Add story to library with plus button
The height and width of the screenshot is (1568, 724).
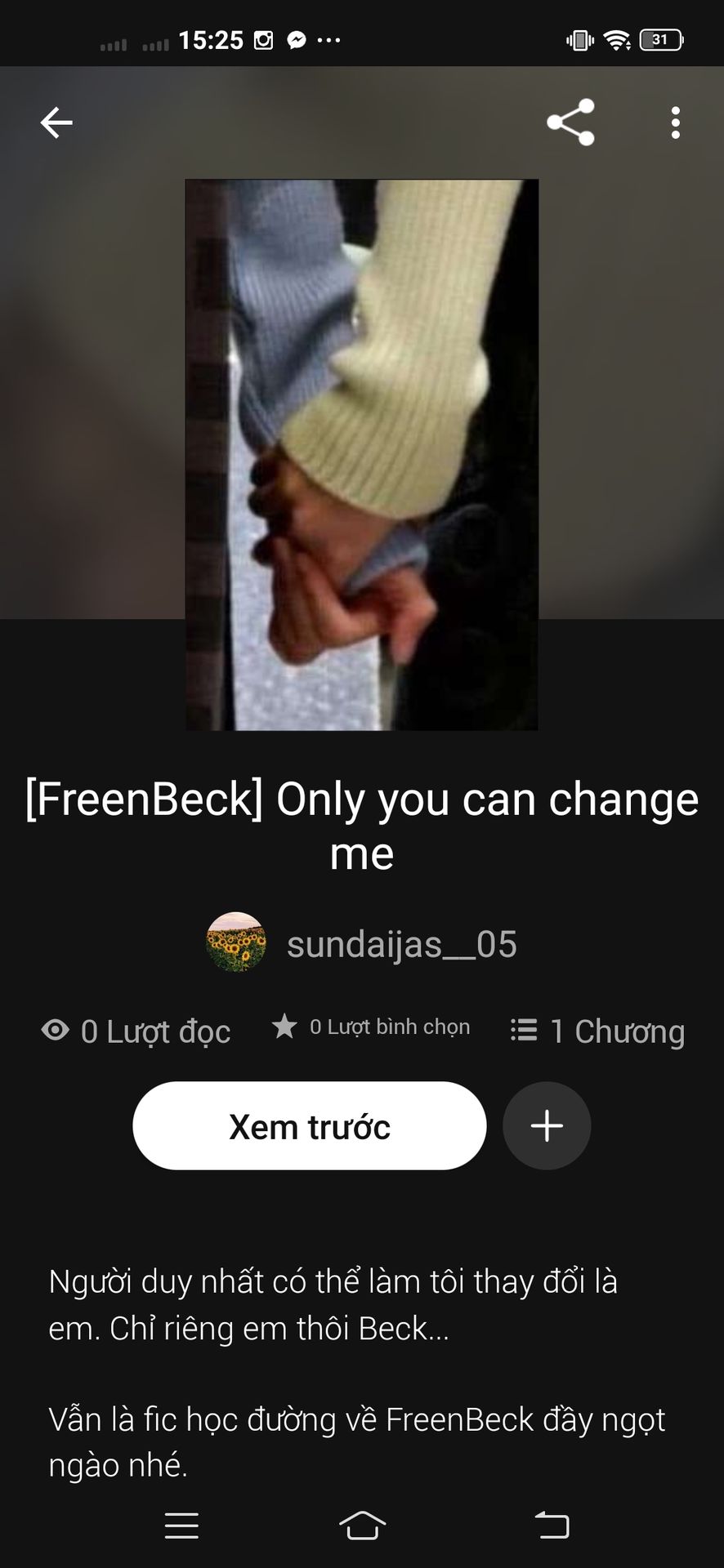pyautogui.click(x=547, y=1126)
